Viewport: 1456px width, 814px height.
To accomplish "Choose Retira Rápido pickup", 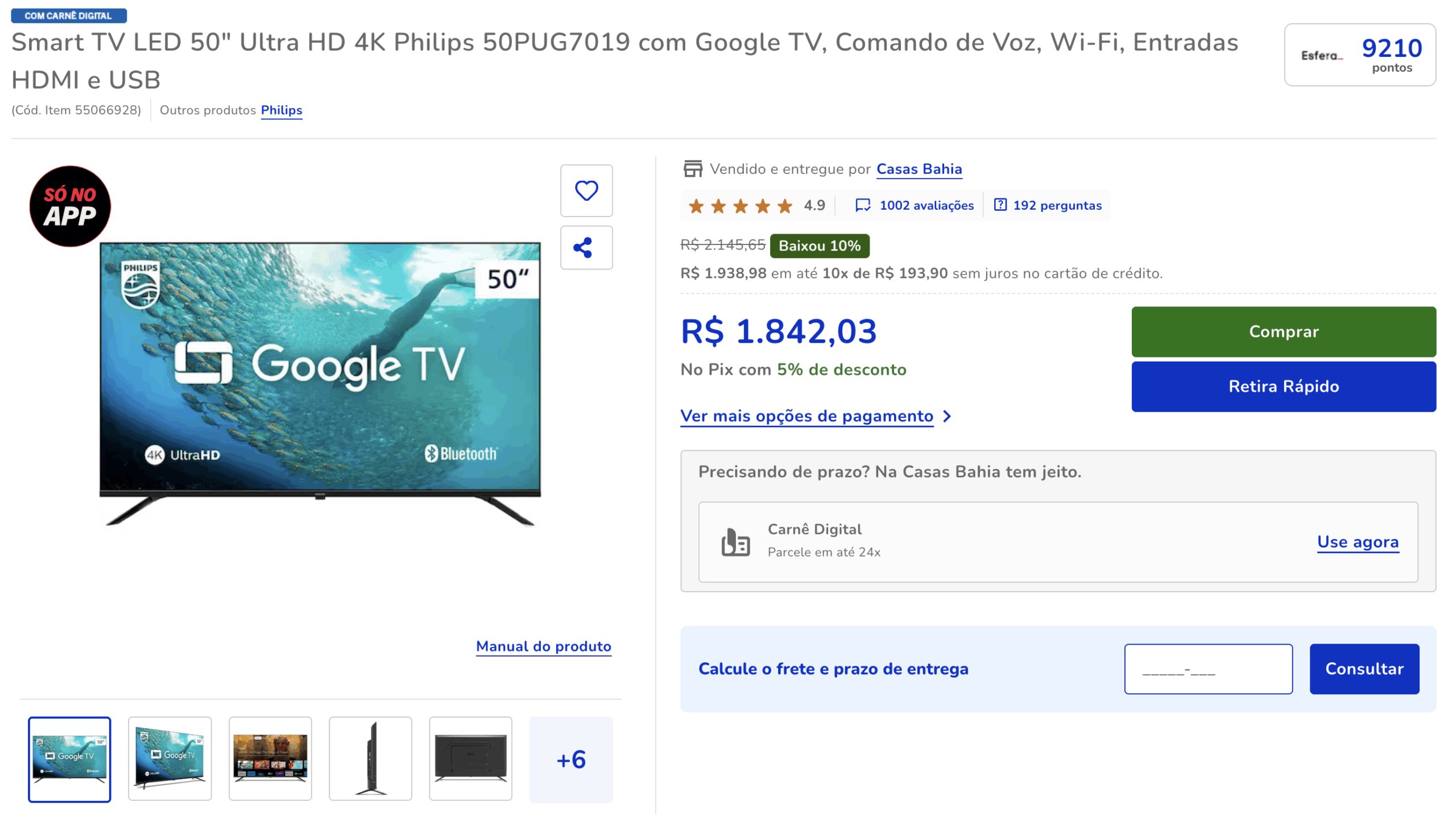I will (1283, 387).
